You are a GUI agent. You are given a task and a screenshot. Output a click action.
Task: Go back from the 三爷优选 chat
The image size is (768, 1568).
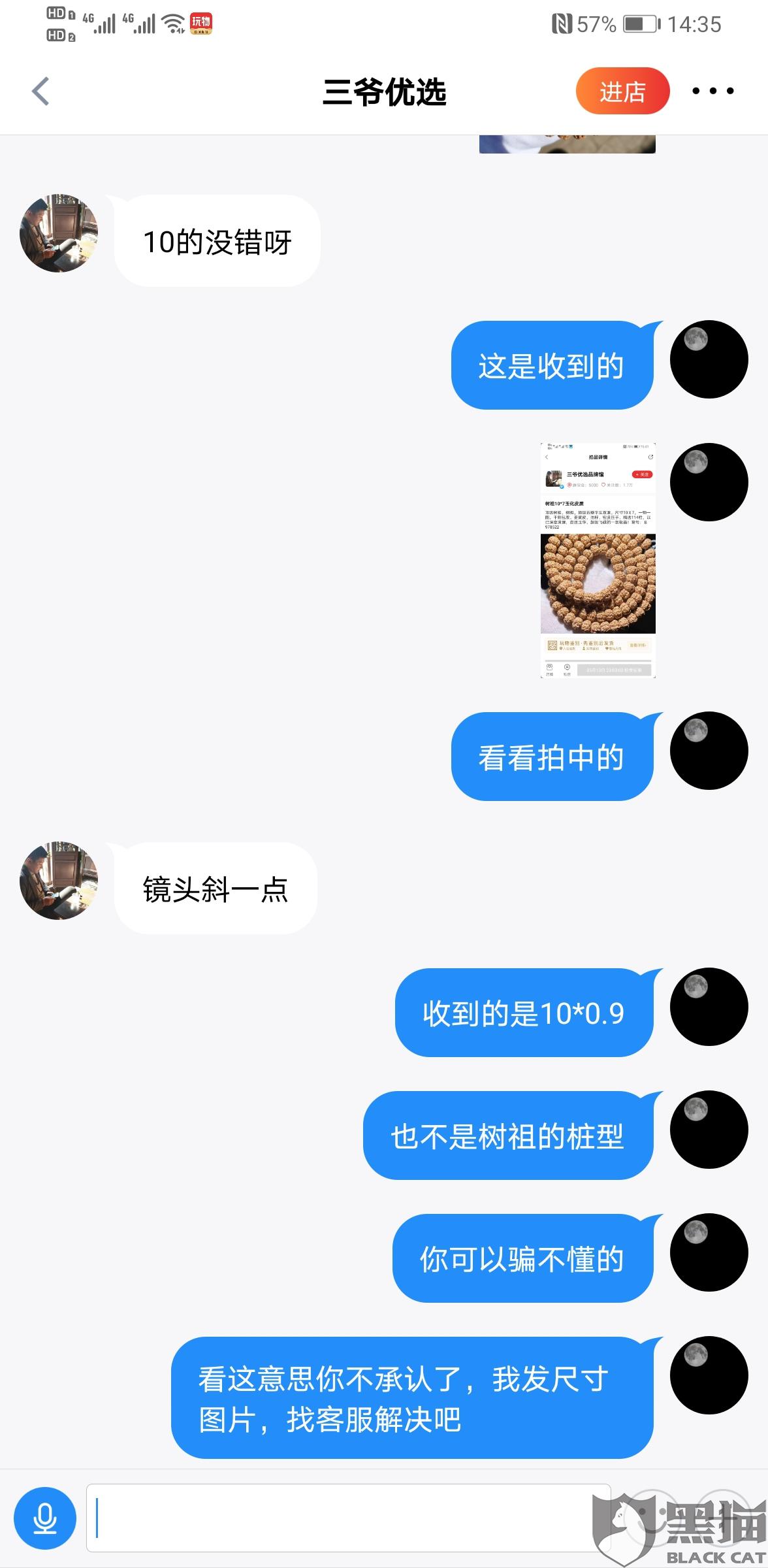click(x=40, y=91)
